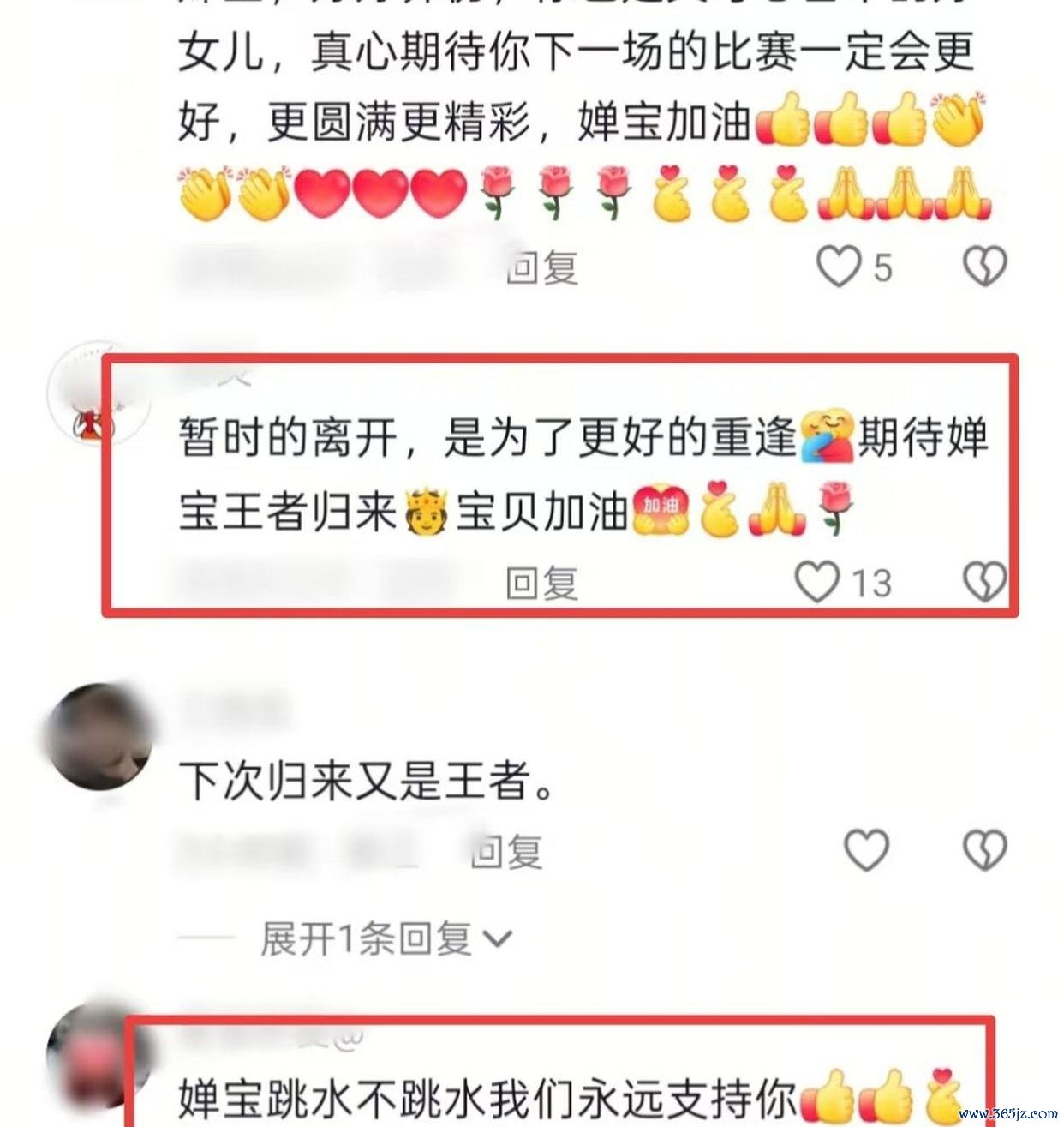Dislike the 下次归来又是王者 comment
This screenshot has height=1127, width=1064.
[985, 850]
